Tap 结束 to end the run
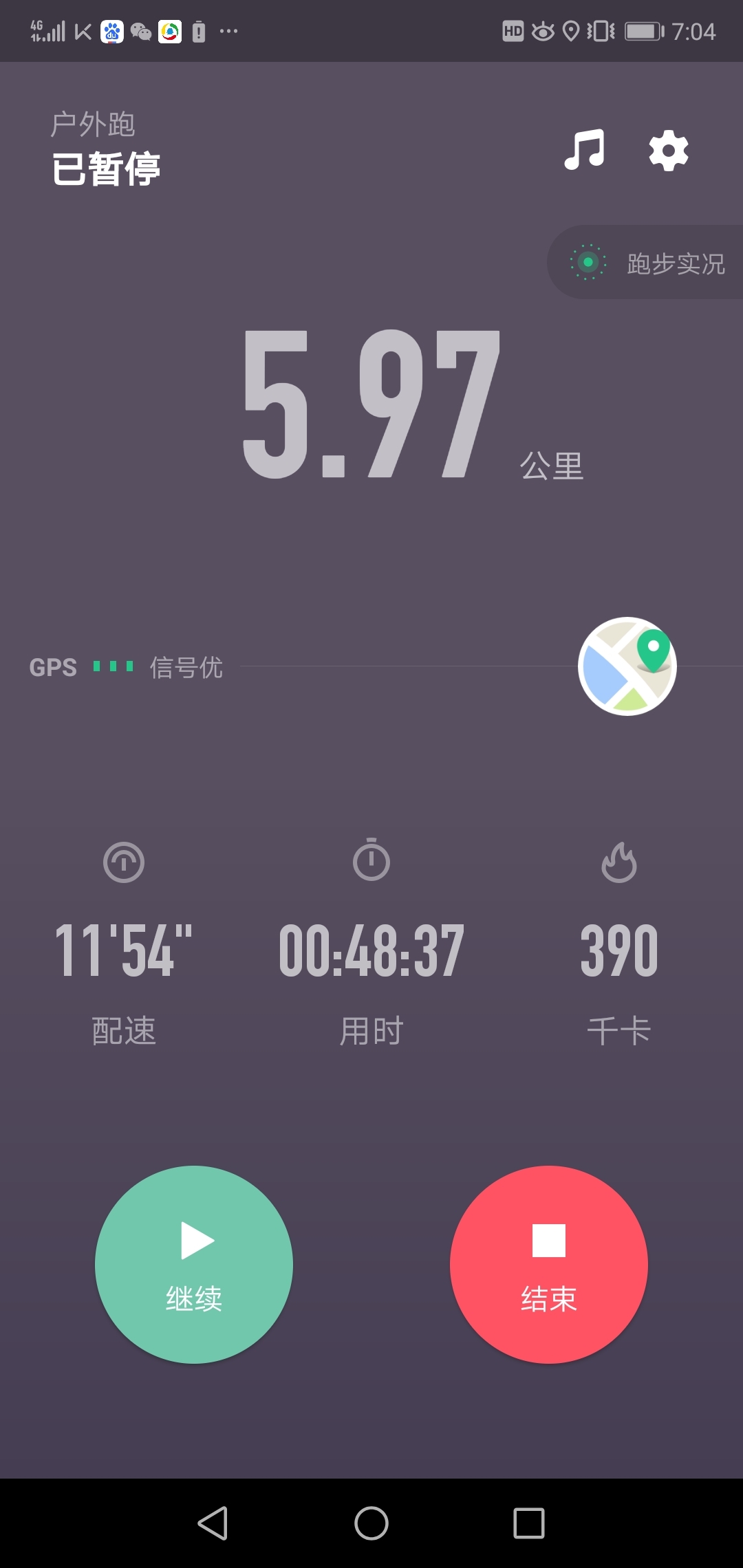This screenshot has height=1568, width=743. point(549,1264)
